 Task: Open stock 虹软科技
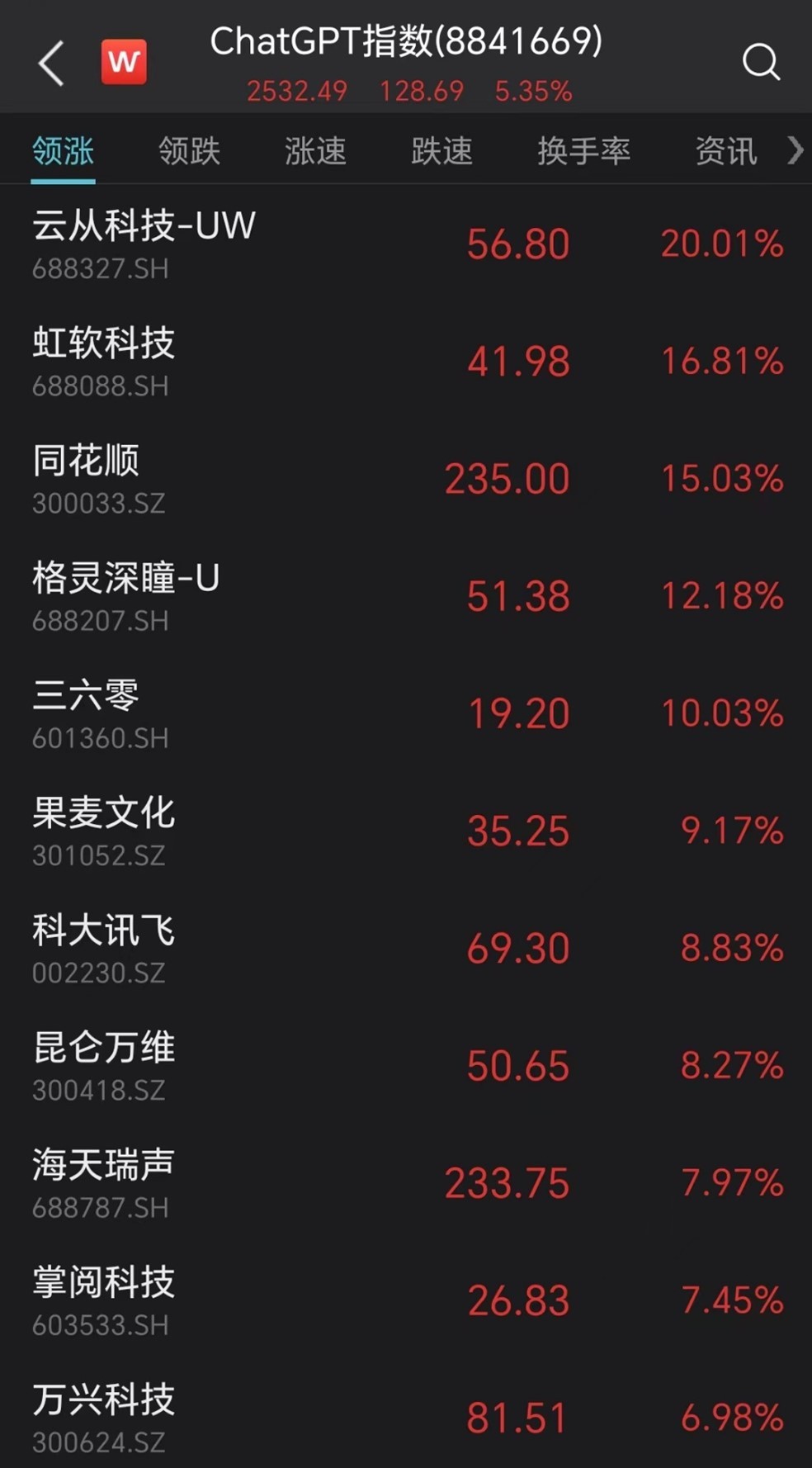click(406, 362)
